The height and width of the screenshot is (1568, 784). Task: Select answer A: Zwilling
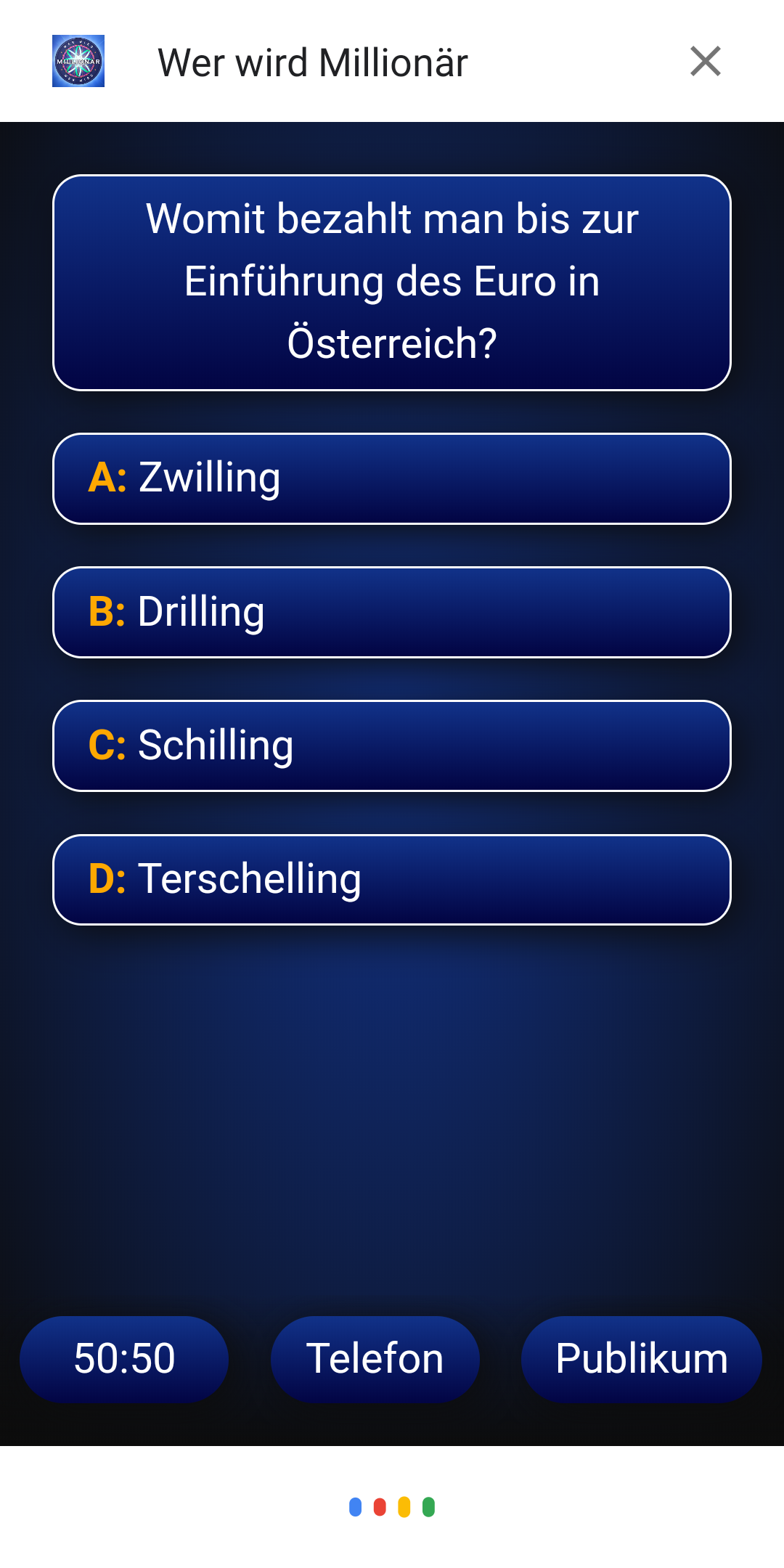point(392,478)
